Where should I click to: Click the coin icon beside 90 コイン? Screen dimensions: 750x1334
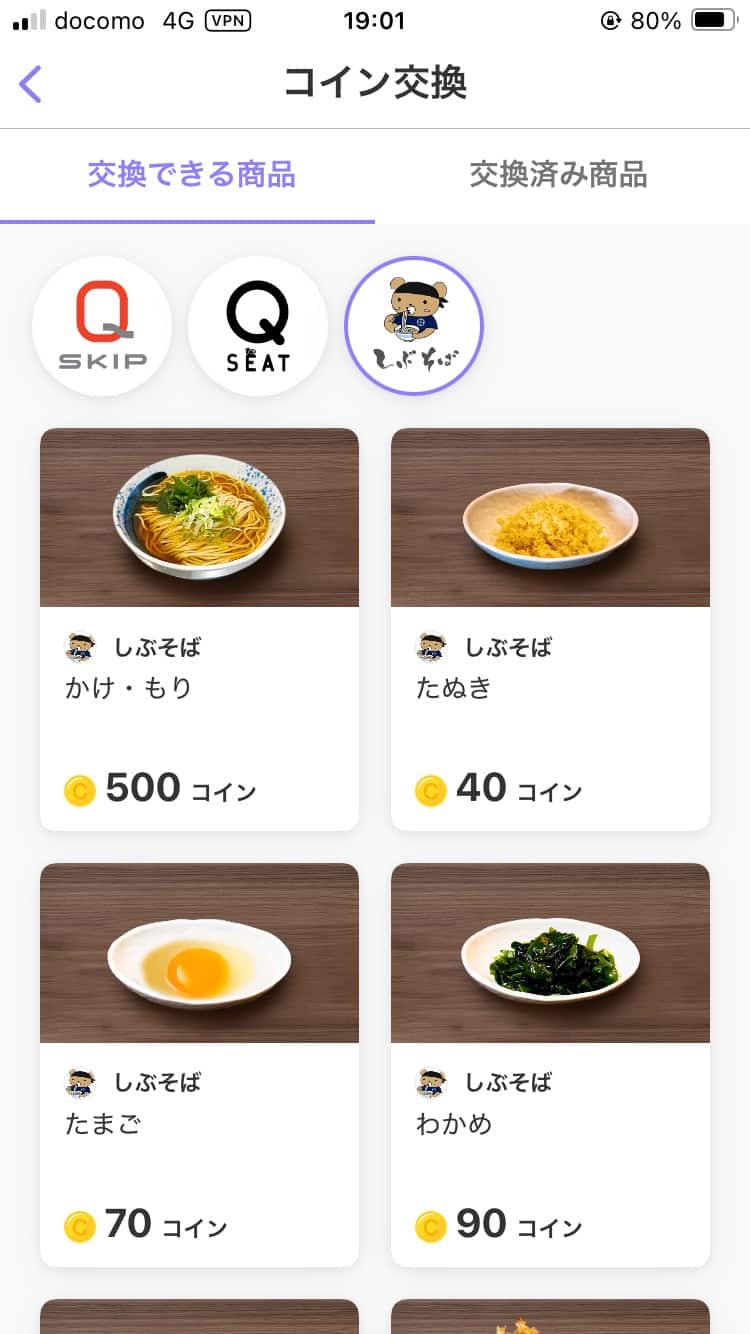[430, 1225]
